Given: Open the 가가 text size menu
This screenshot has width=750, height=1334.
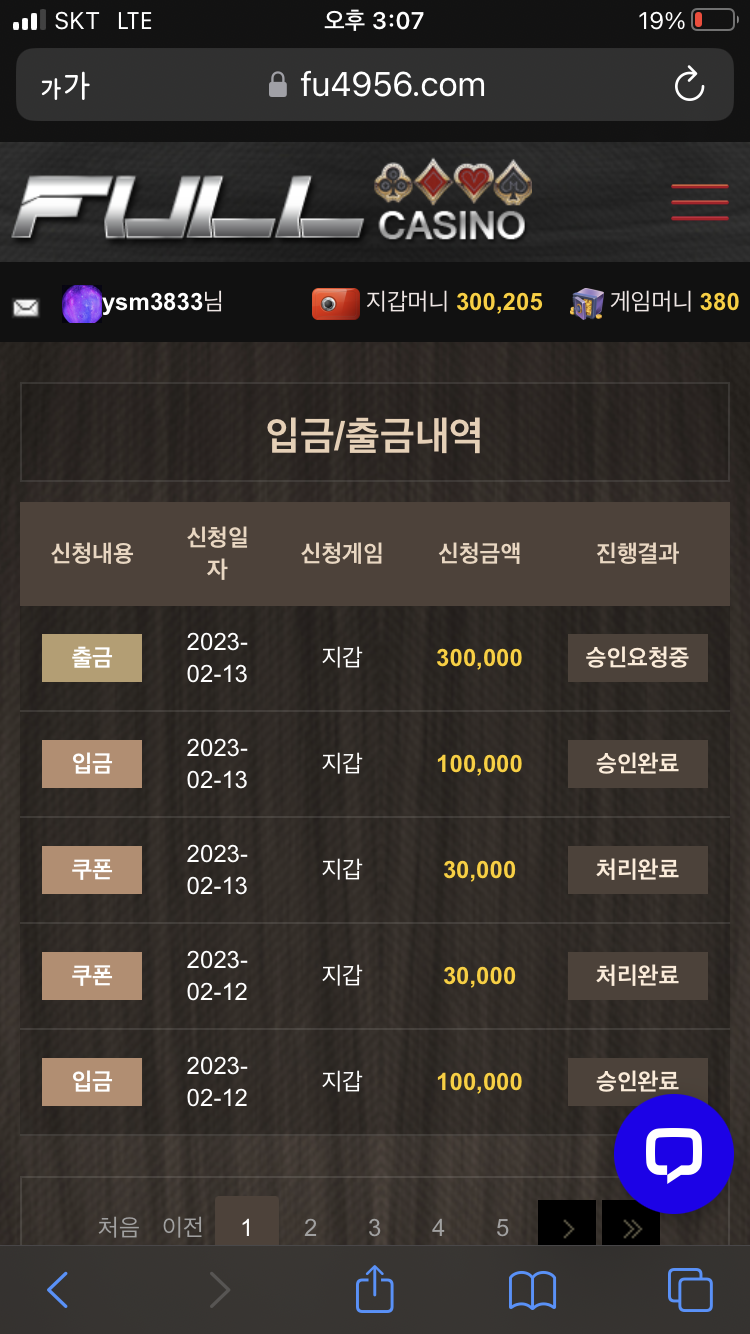Looking at the screenshot, I should pyautogui.click(x=65, y=86).
